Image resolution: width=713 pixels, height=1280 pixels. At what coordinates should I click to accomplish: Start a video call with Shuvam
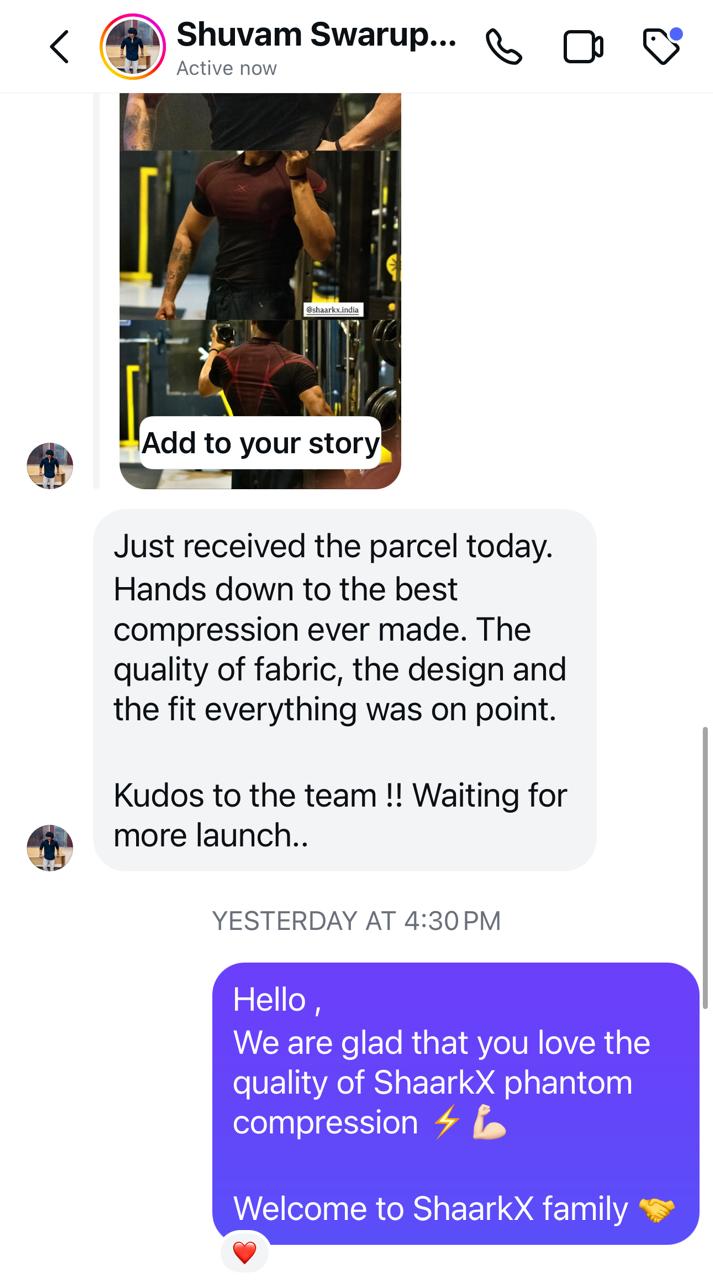(583, 47)
